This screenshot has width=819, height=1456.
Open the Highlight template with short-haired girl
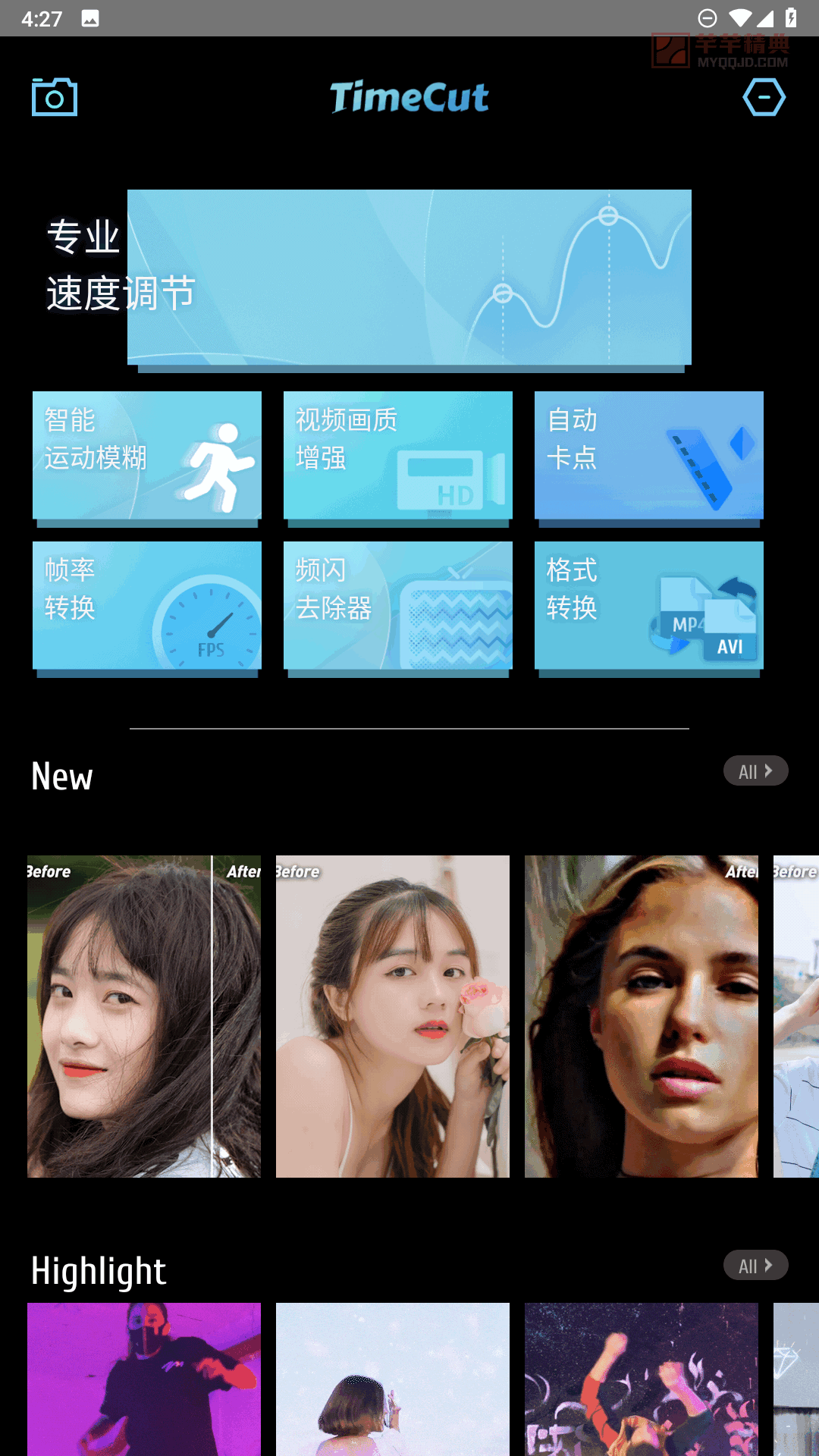coord(393,1379)
